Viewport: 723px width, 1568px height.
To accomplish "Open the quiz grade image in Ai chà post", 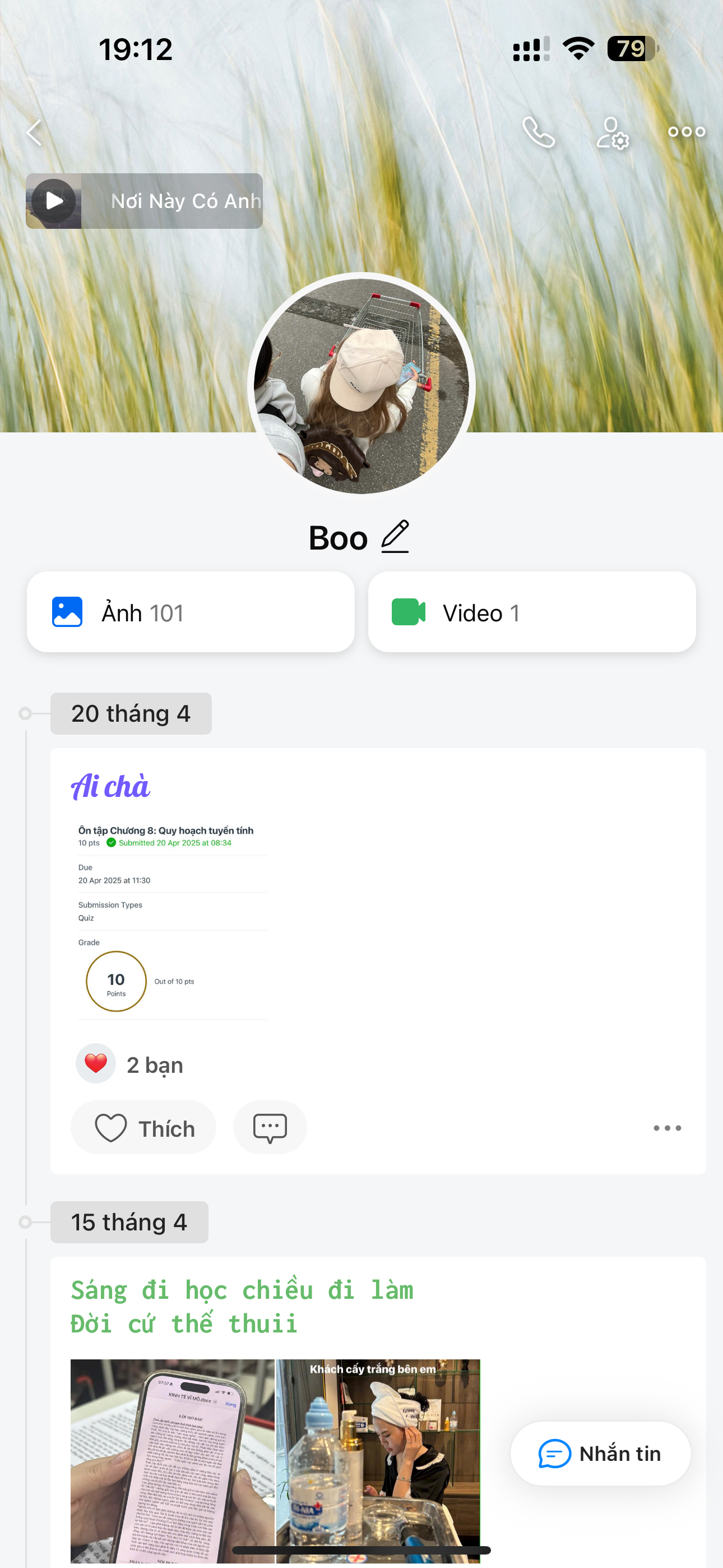I will [172, 920].
